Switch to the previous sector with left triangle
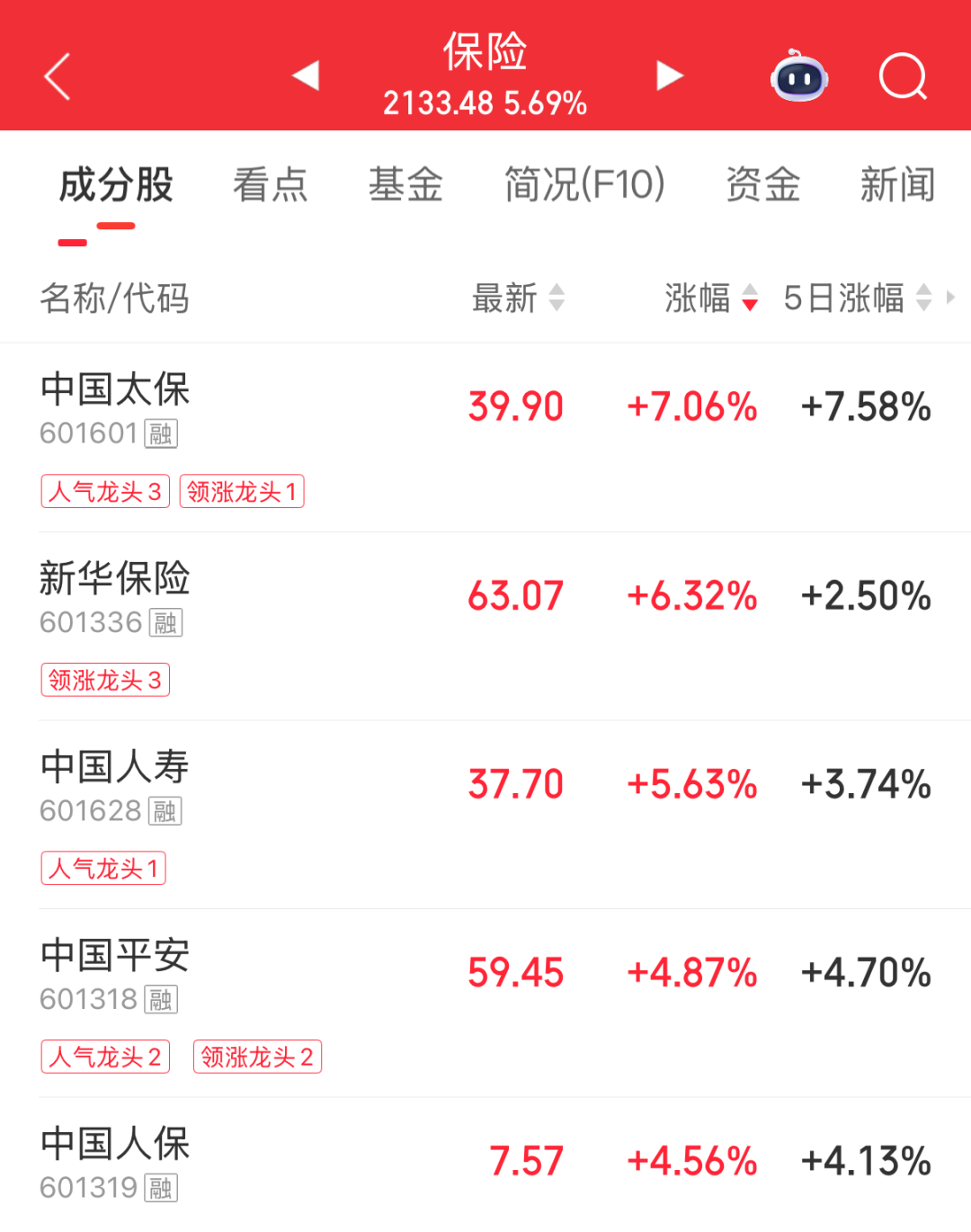Image resolution: width=971 pixels, height=1232 pixels. [307, 76]
